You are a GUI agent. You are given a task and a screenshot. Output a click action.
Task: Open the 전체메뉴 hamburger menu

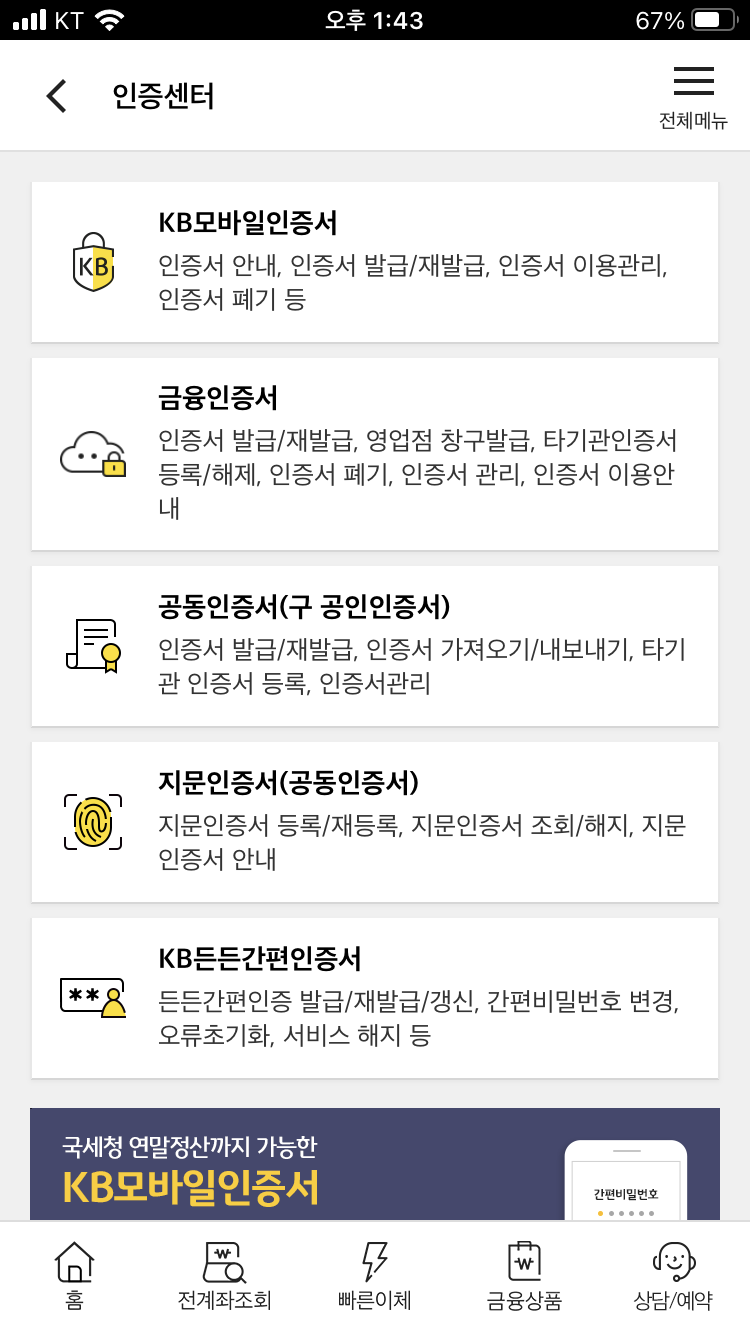click(693, 85)
